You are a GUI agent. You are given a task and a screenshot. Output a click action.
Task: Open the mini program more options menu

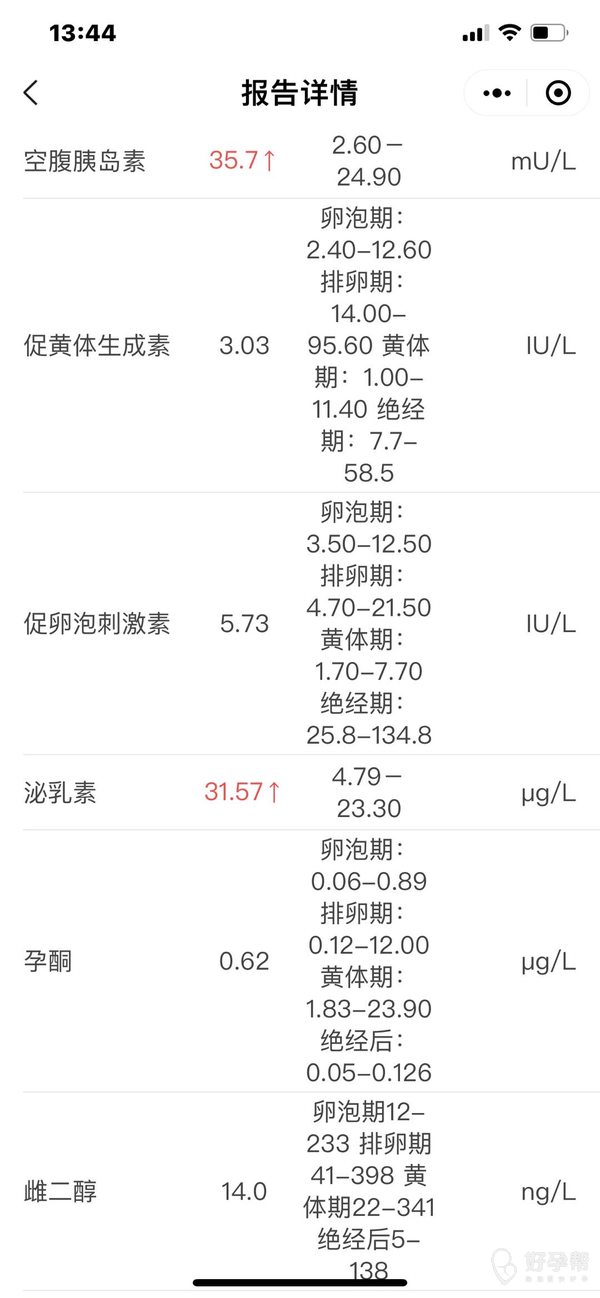[497, 93]
